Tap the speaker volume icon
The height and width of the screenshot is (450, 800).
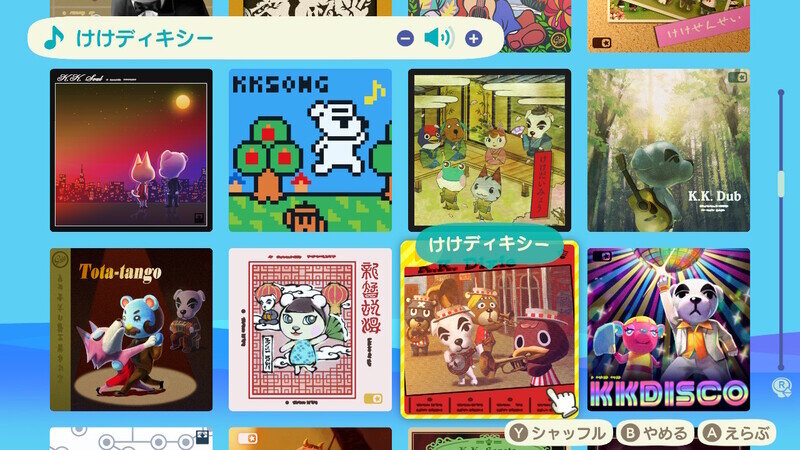(x=438, y=39)
